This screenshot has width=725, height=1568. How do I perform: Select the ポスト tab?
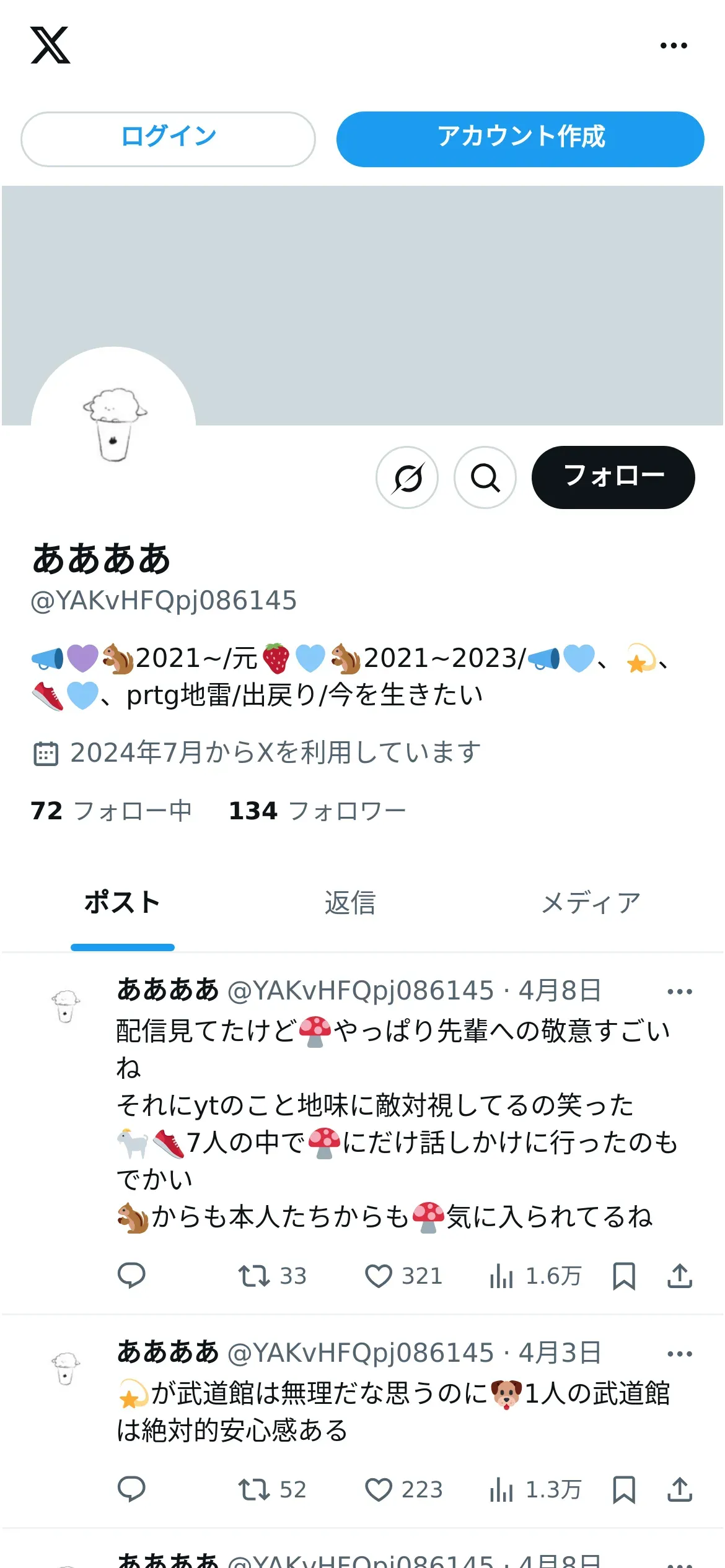(x=123, y=903)
